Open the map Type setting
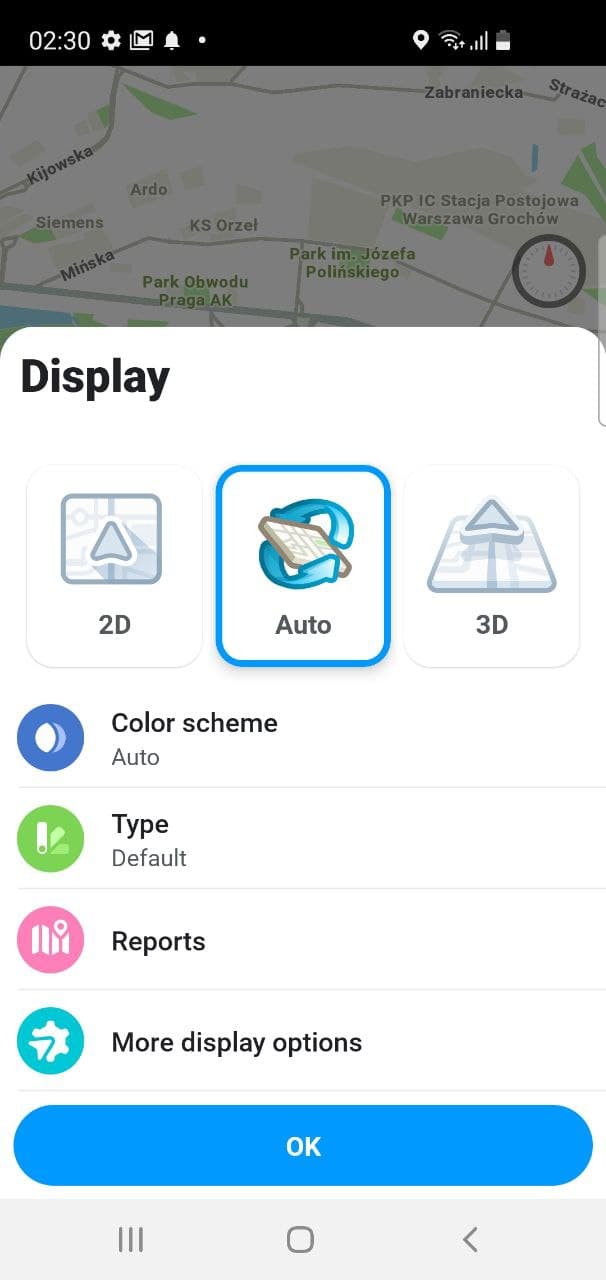The width and height of the screenshot is (606, 1280). [303, 839]
